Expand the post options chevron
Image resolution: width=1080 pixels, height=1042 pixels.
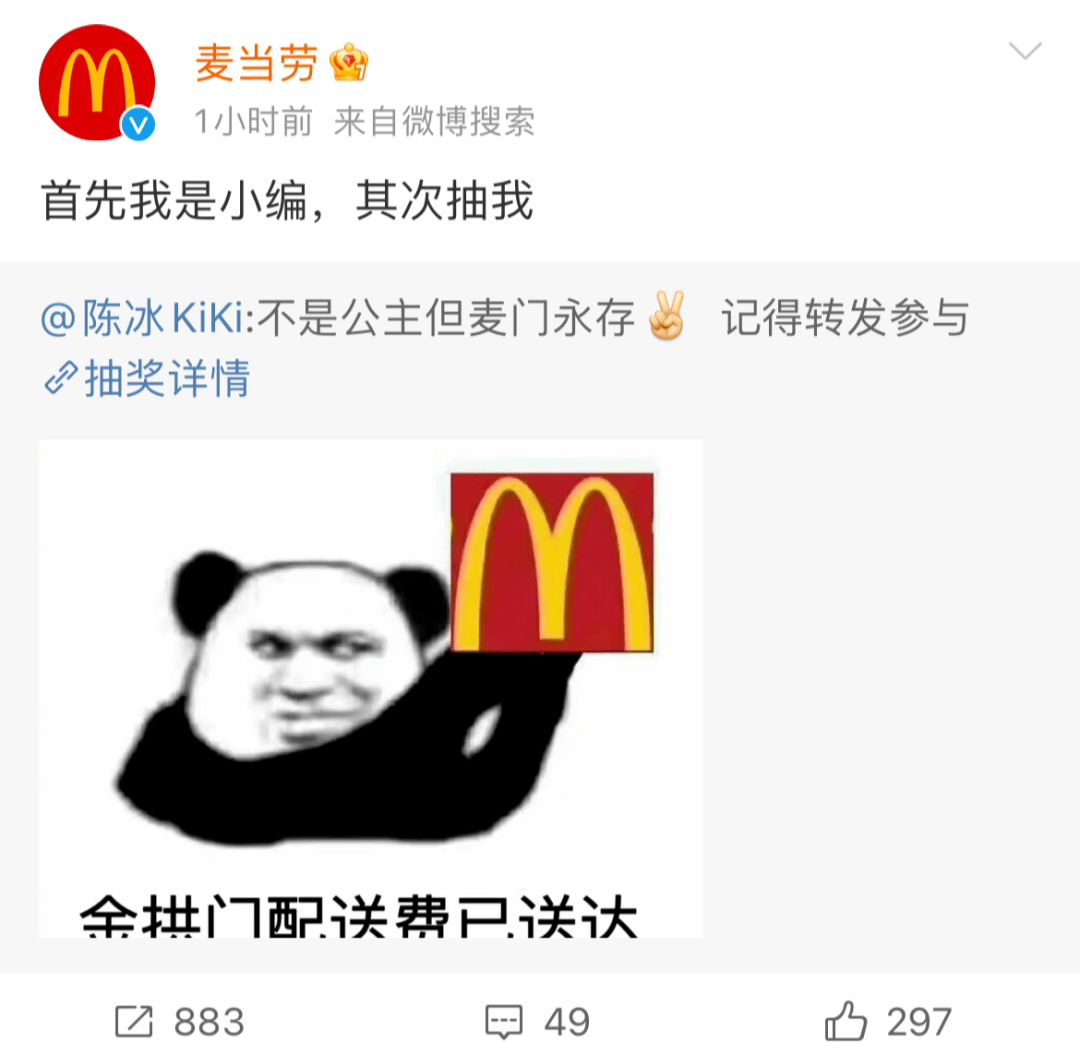1026,52
